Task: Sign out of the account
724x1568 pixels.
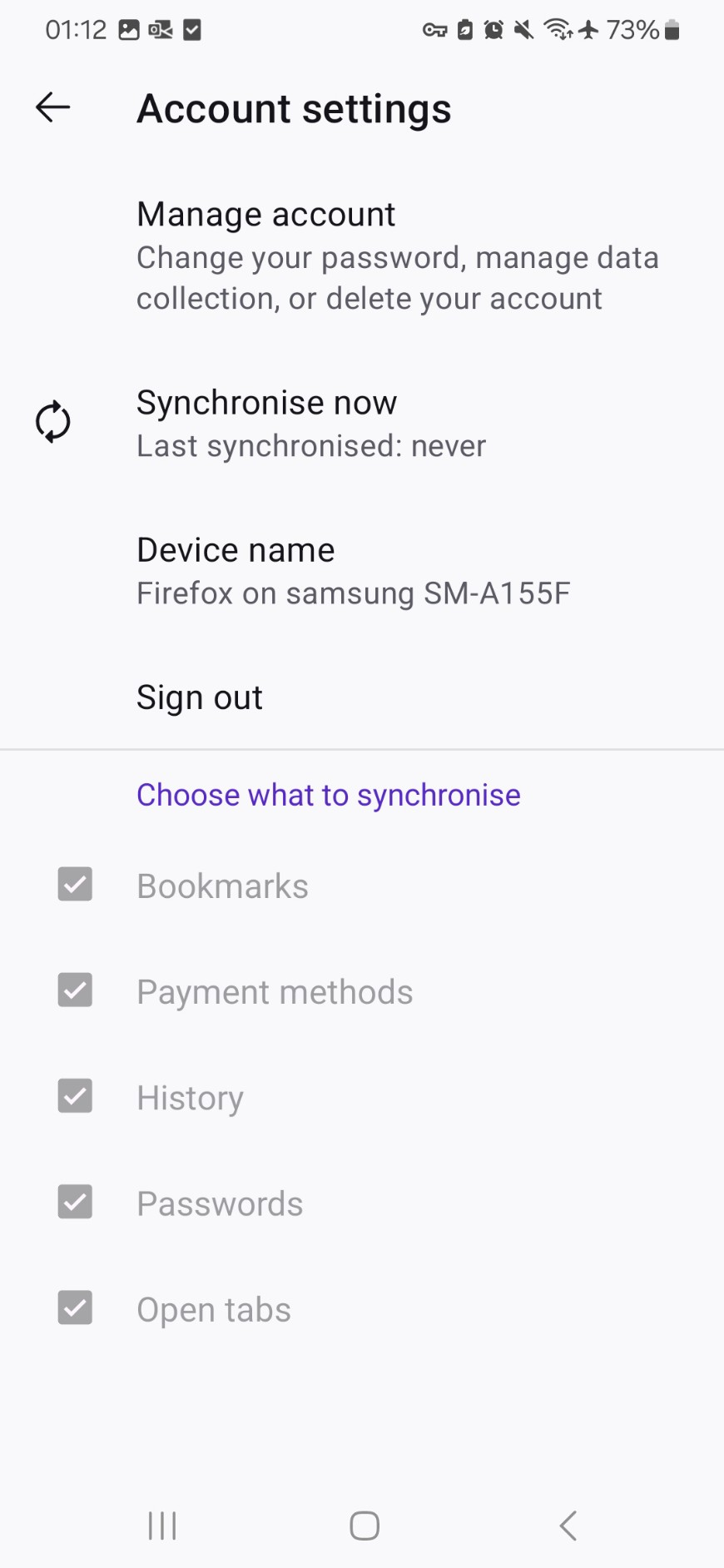Action: click(200, 697)
